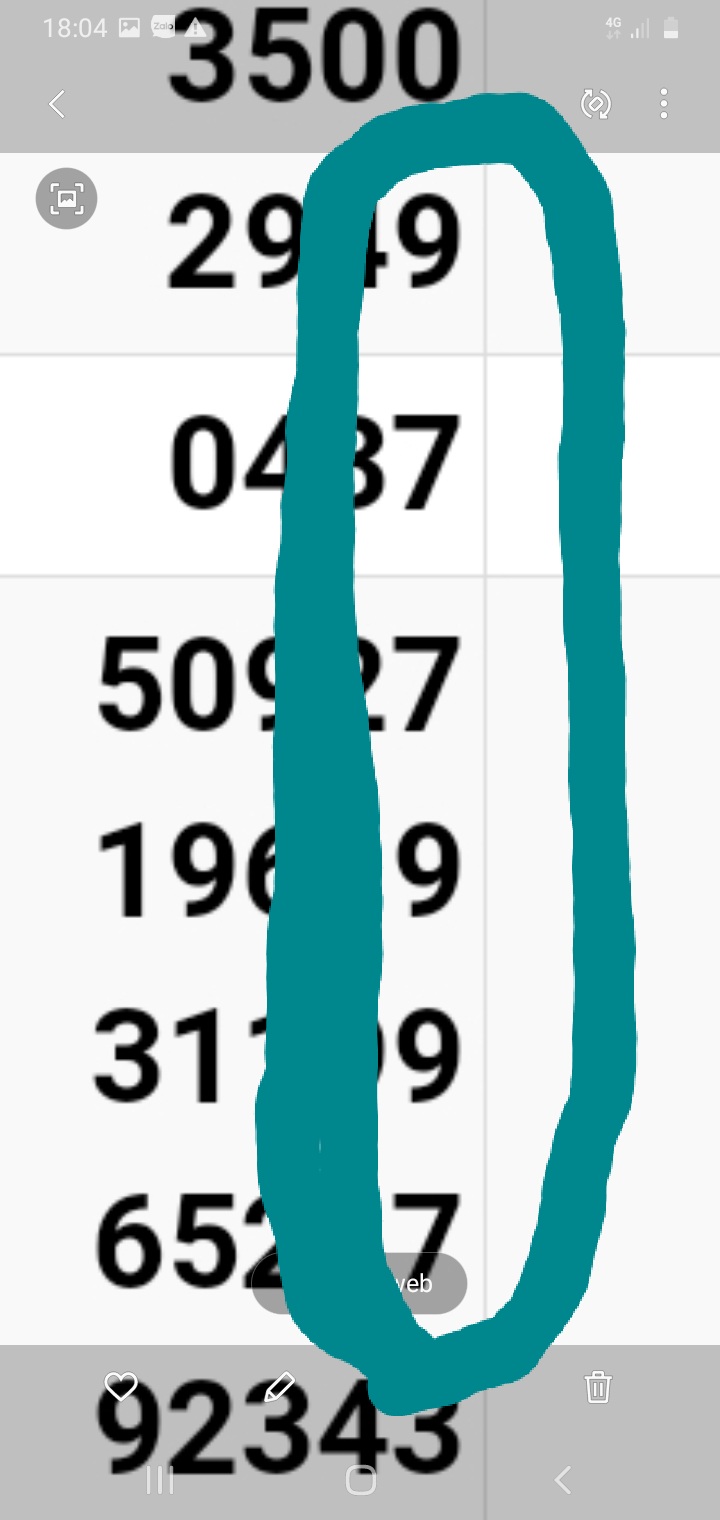The height and width of the screenshot is (1520, 720).
Task: Tap the system home button
Action: pyautogui.click(x=360, y=1480)
